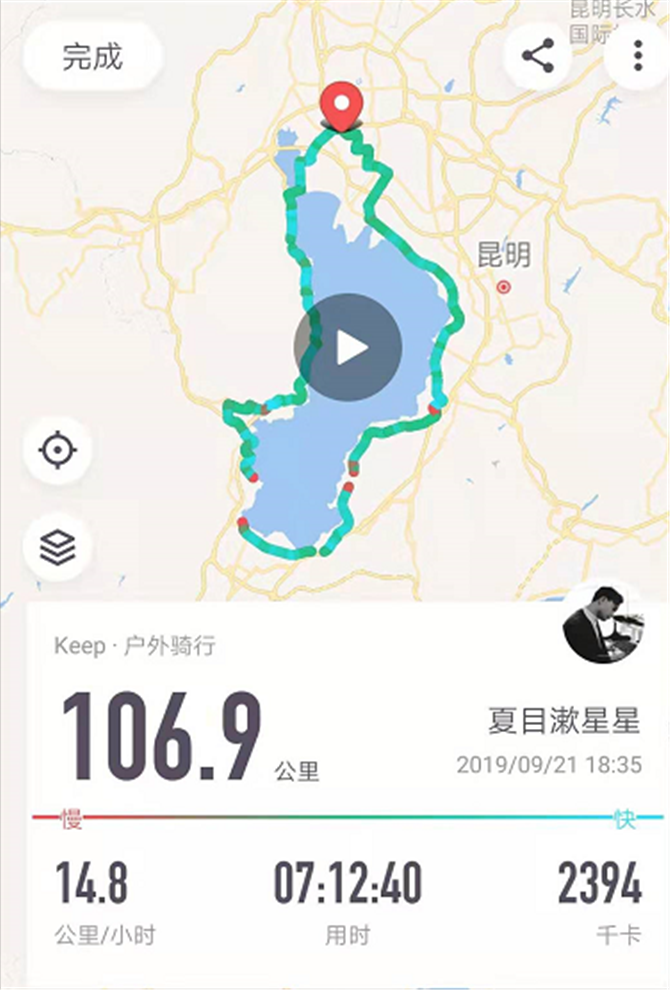Screen dimensions: 670x990
Task: Recenter the map on the route
Action: pos(58,449)
